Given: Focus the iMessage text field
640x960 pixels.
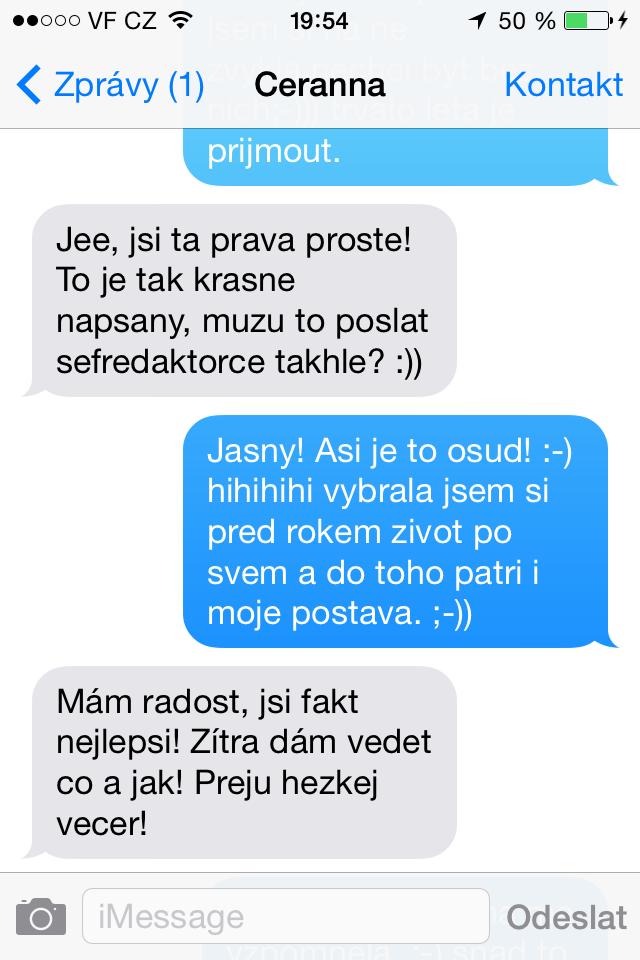Looking at the screenshot, I should (x=285, y=916).
